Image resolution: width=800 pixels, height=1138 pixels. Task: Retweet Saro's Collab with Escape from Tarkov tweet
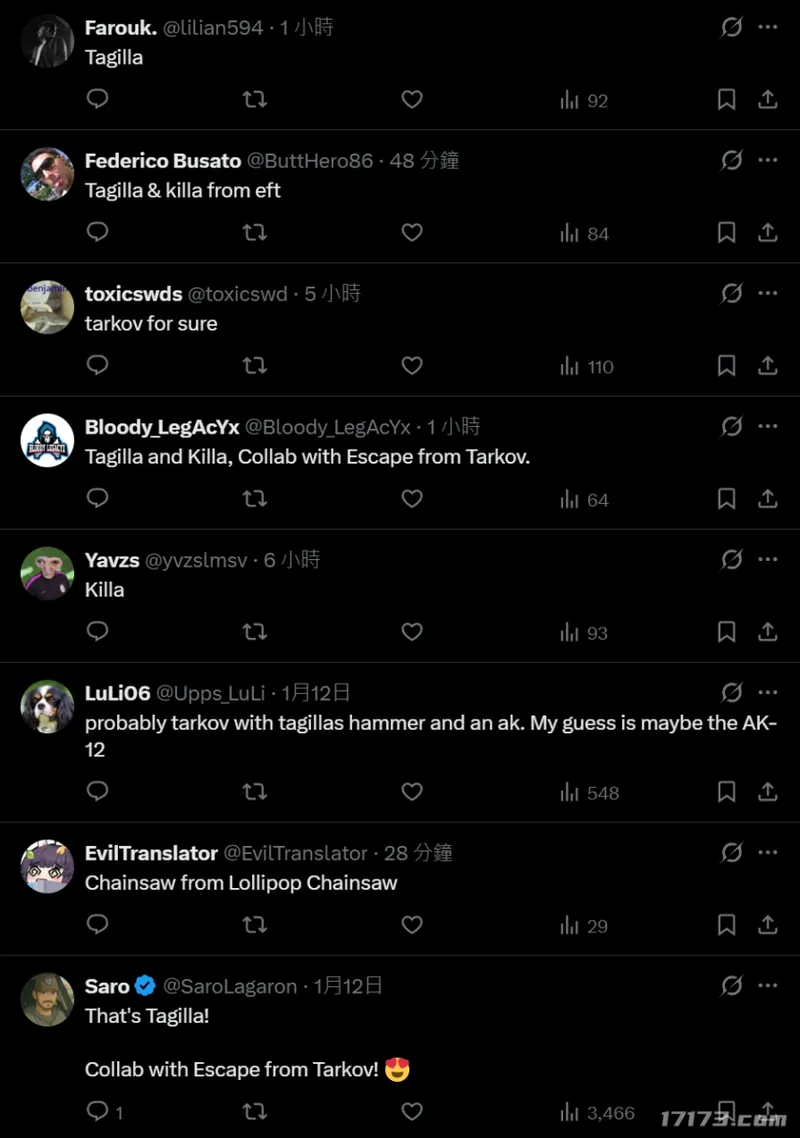click(x=254, y=1111)
